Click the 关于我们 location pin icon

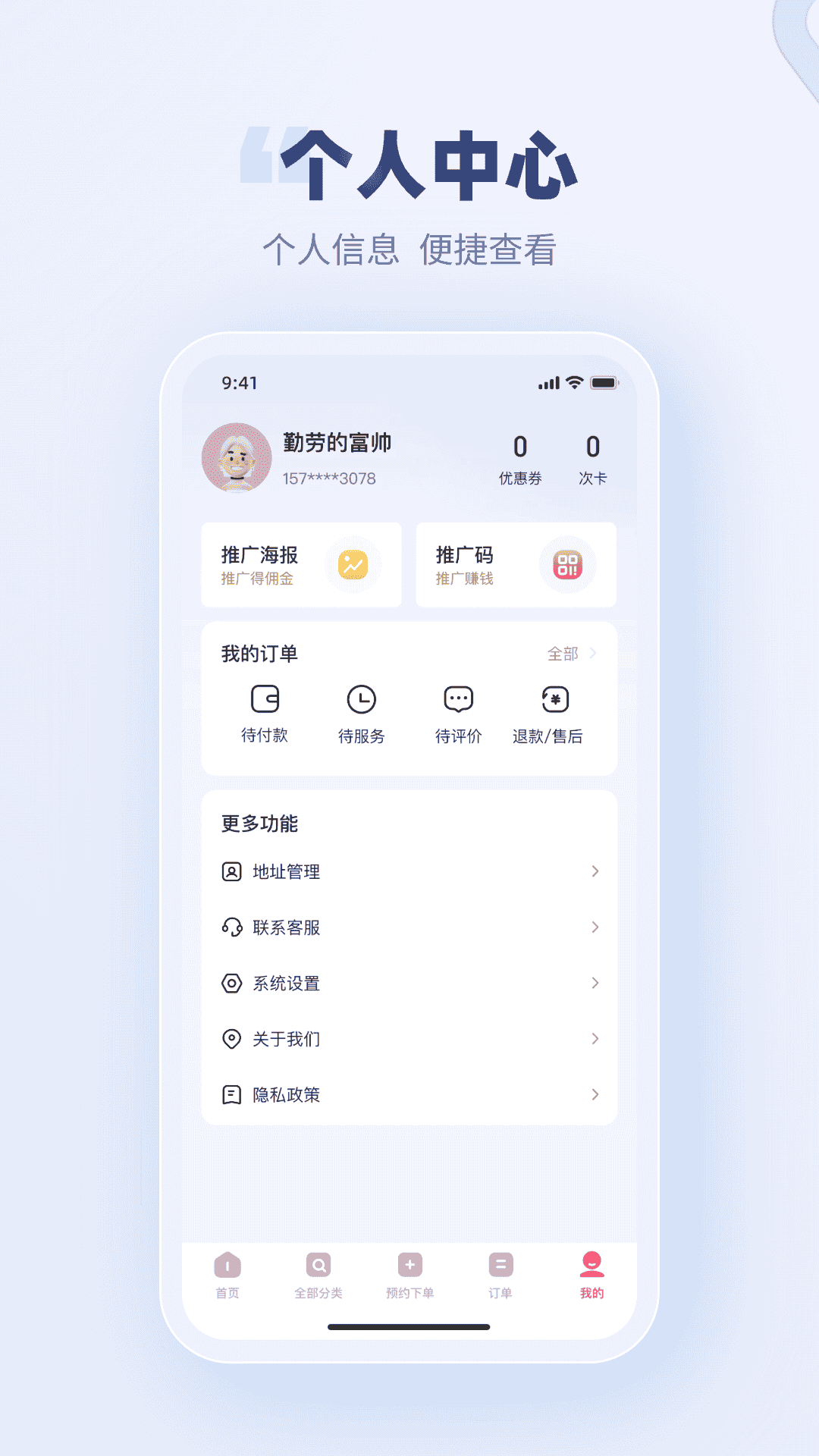[x=233, y=1039]
